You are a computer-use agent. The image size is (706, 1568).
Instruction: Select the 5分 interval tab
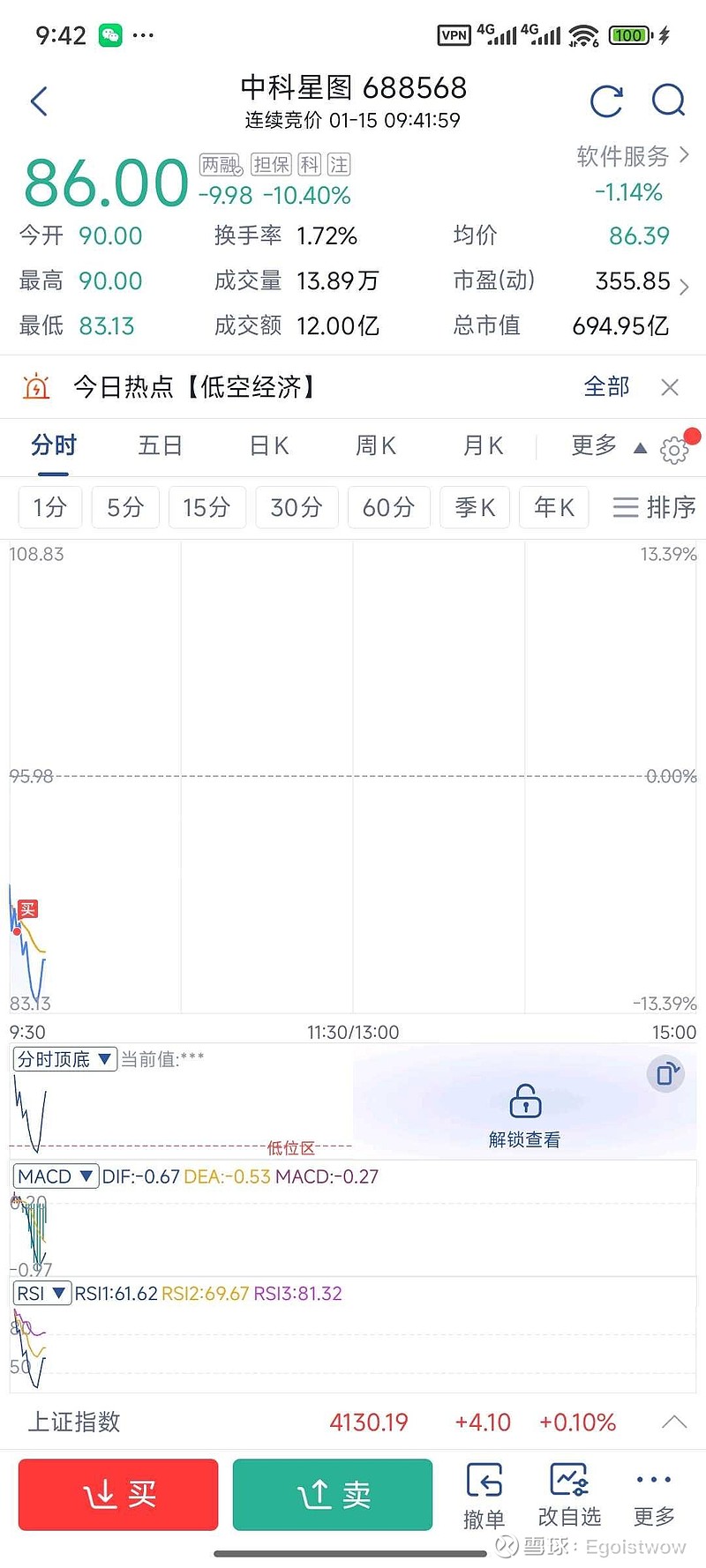pyautogui.click(x=124, y=508)
